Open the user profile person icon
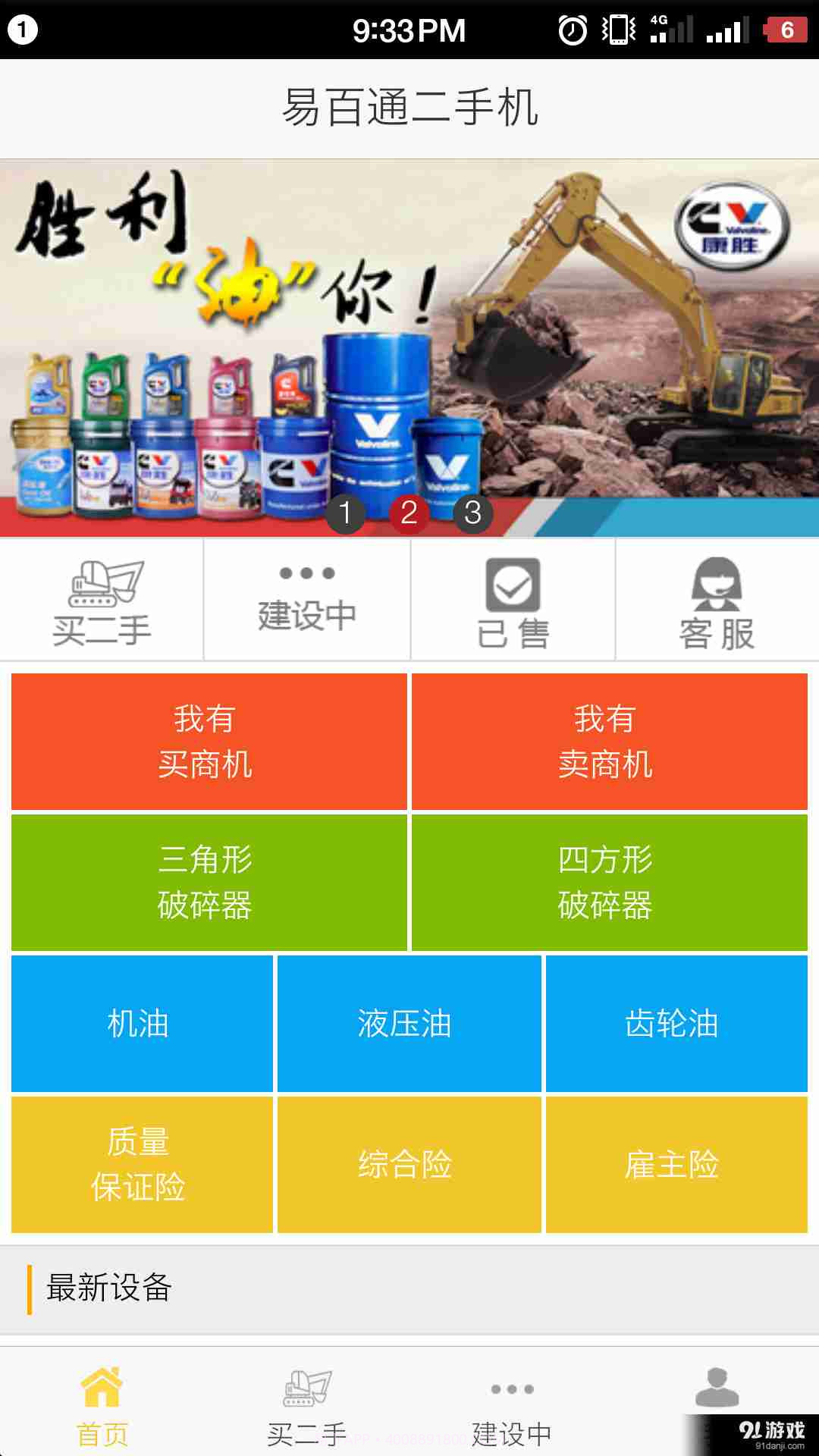 point(717,1395)
